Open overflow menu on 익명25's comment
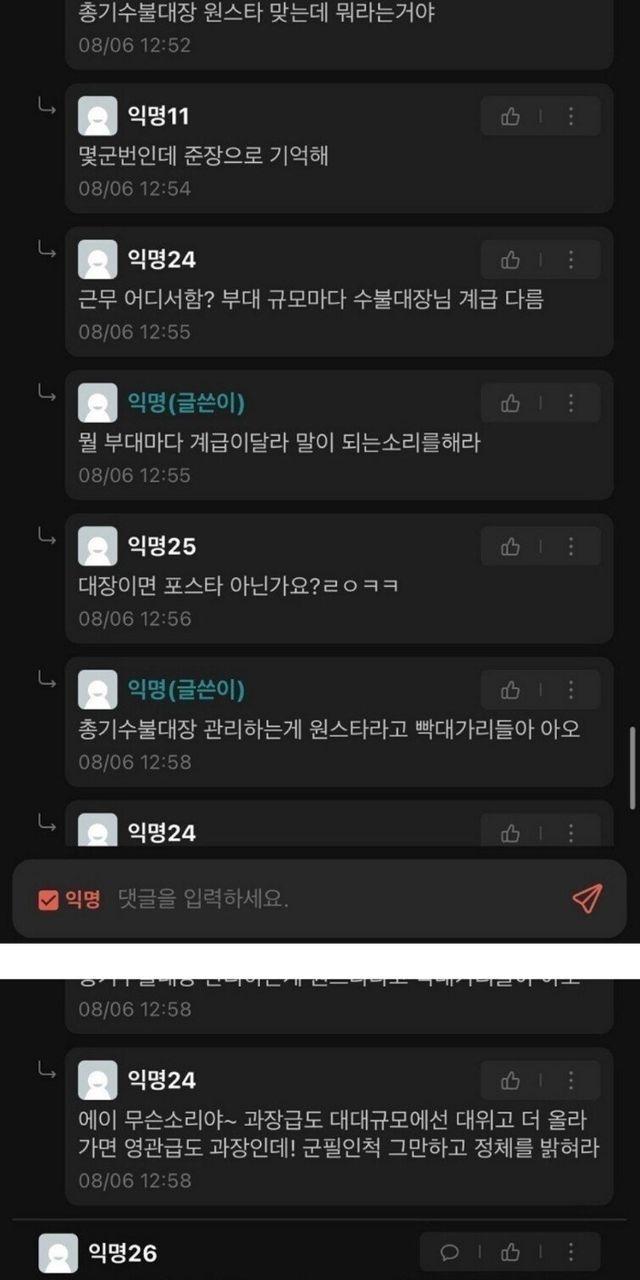This screenshot has width=640, height=1280. [x=571, y=547]
